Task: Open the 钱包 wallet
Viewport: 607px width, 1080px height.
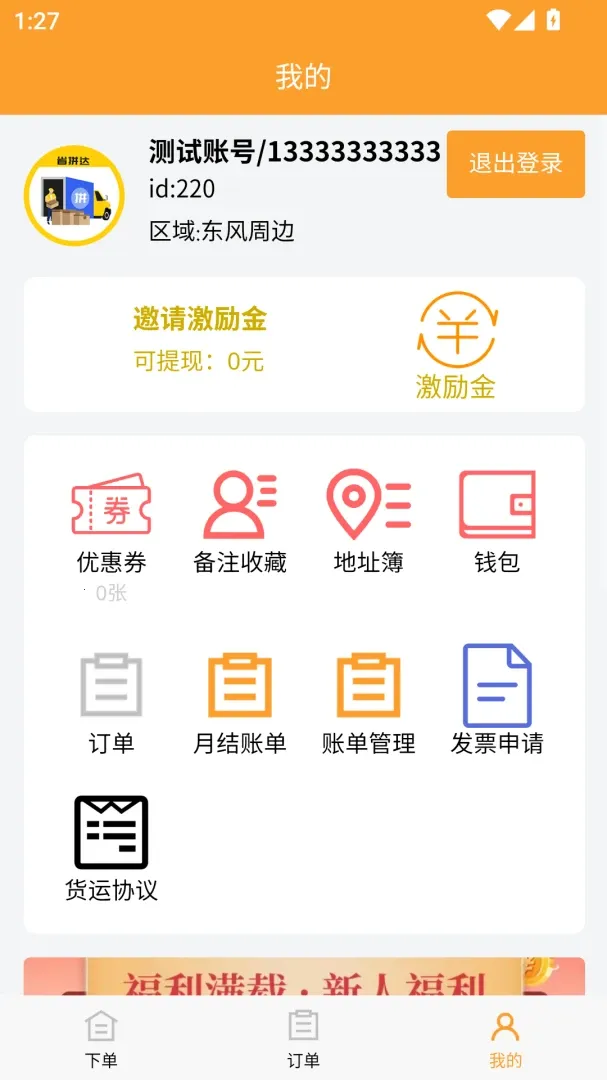Action: click(497, 523)
